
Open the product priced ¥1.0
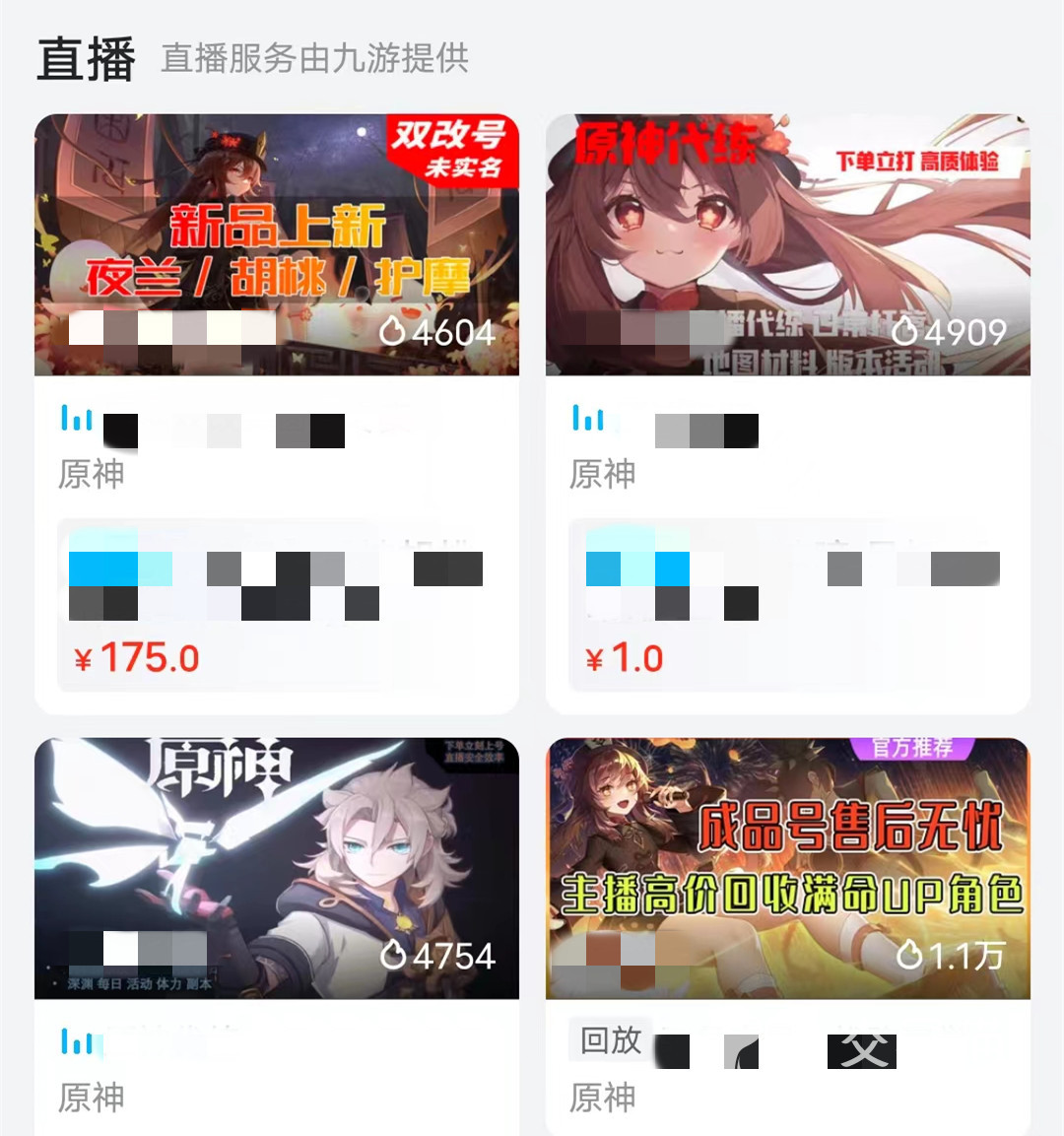[x=787, y=605]
